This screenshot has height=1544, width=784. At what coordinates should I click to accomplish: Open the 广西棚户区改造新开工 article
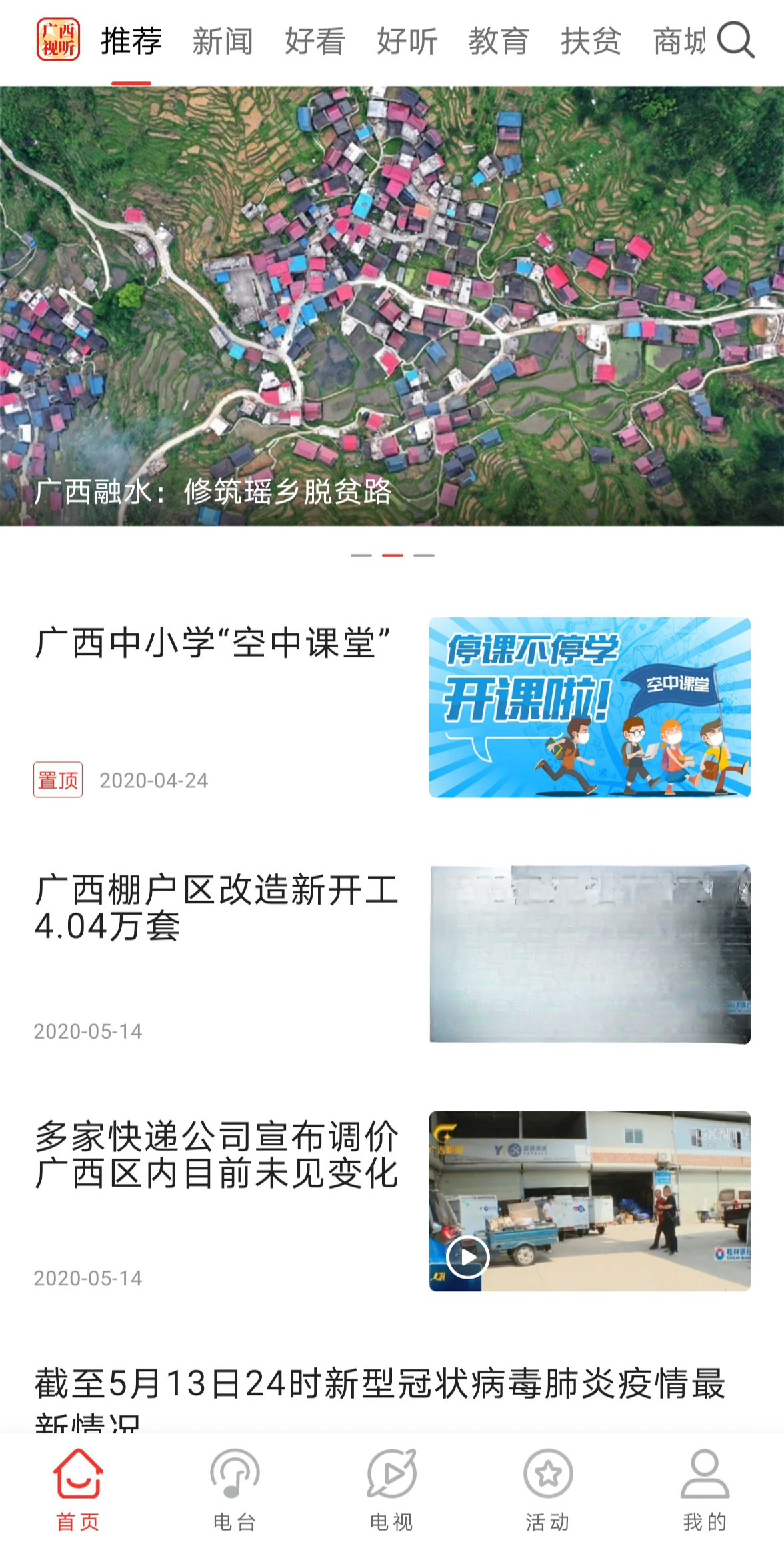point(392,954)
